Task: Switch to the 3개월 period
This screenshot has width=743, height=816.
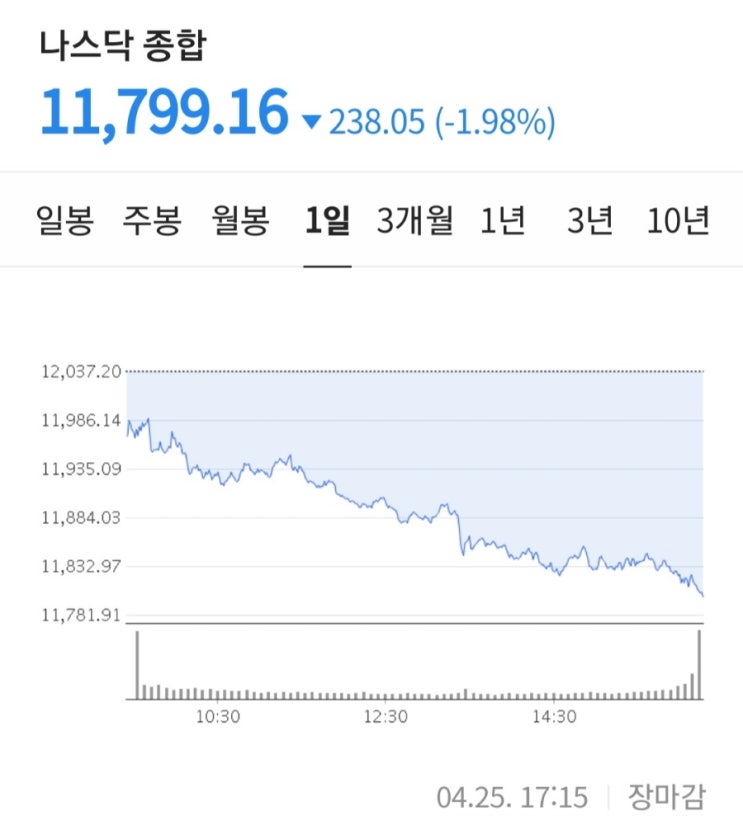Action: [415, 220]
